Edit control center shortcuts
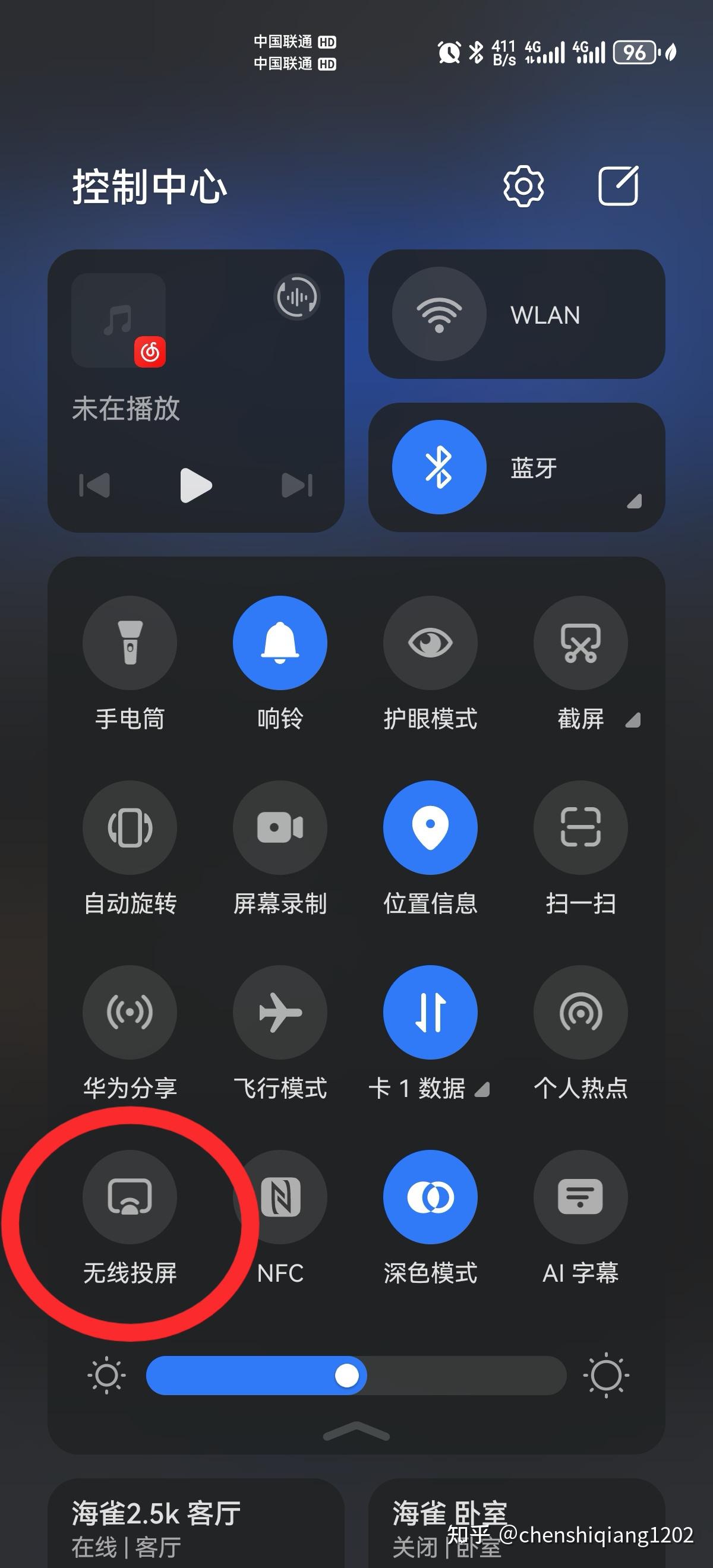The height and width of the screenshot is (1568, 713). (618, 186)
